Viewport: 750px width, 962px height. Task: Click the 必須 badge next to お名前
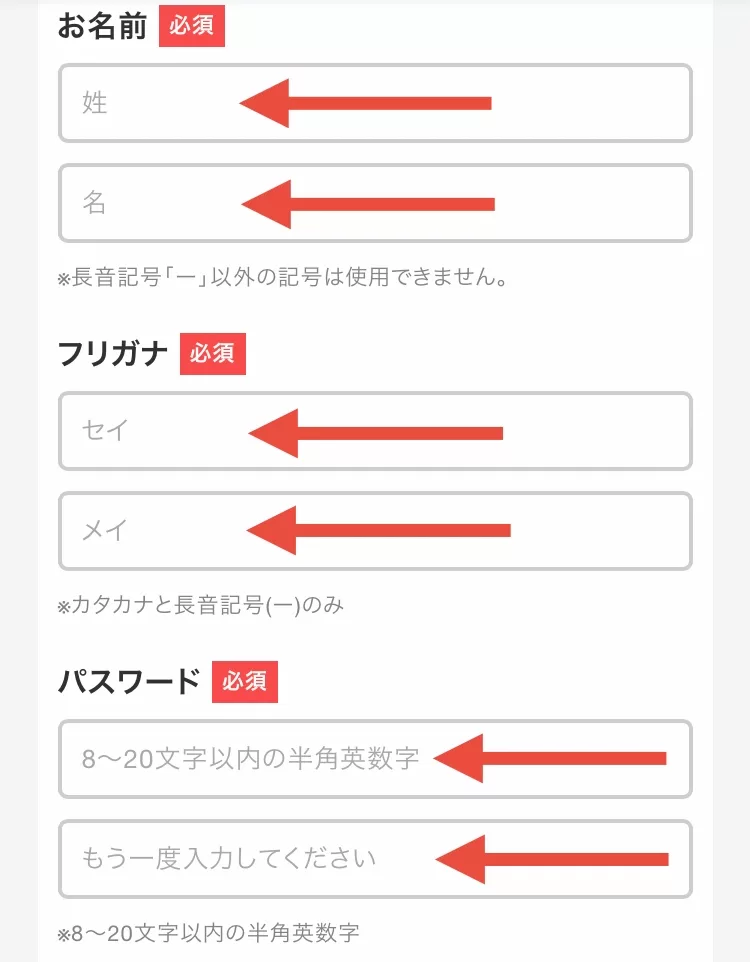[x=191, y=27]
